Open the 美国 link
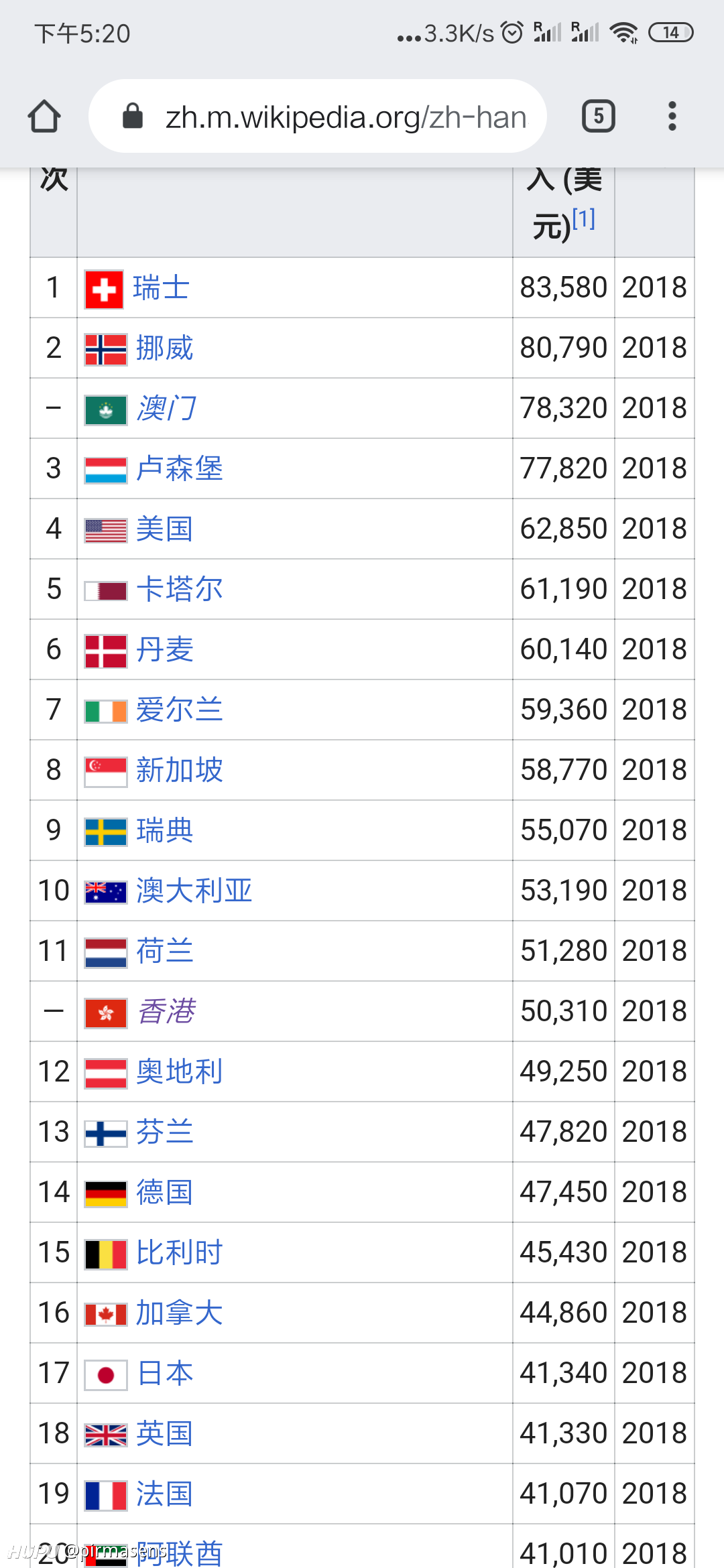Viewport: 724px width, 1568px height. pos(164,529)
